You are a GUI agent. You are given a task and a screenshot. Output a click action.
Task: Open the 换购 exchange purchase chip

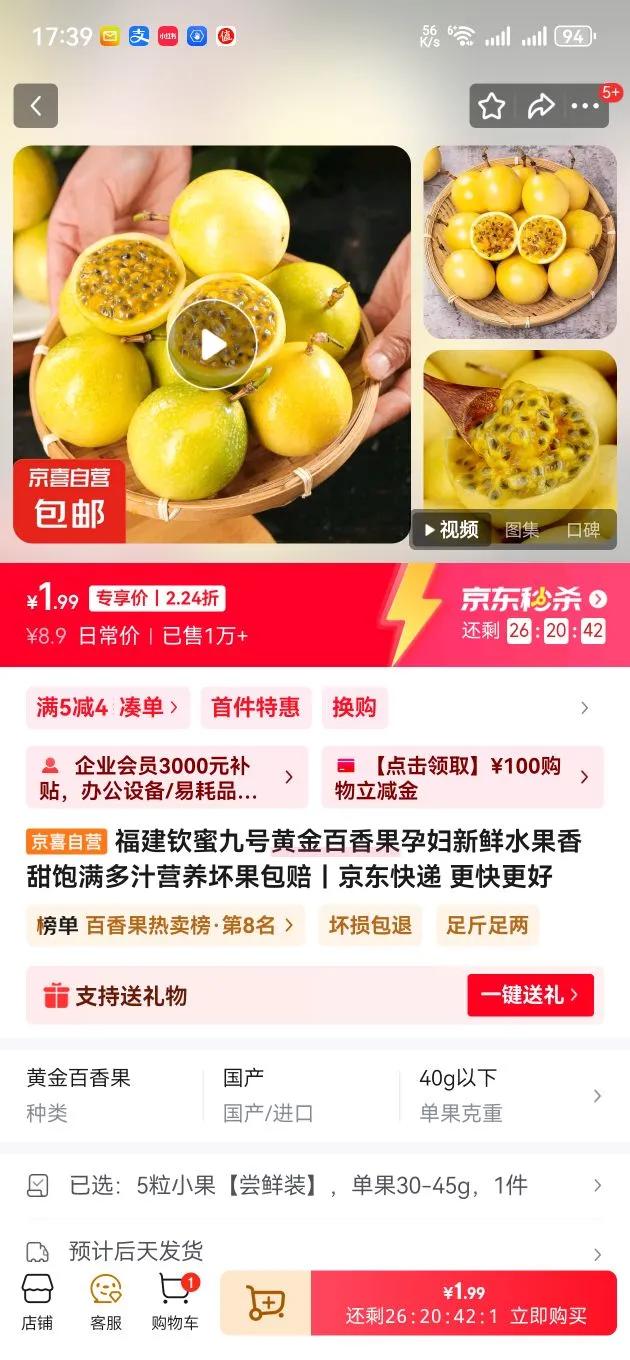click(354, 708)
